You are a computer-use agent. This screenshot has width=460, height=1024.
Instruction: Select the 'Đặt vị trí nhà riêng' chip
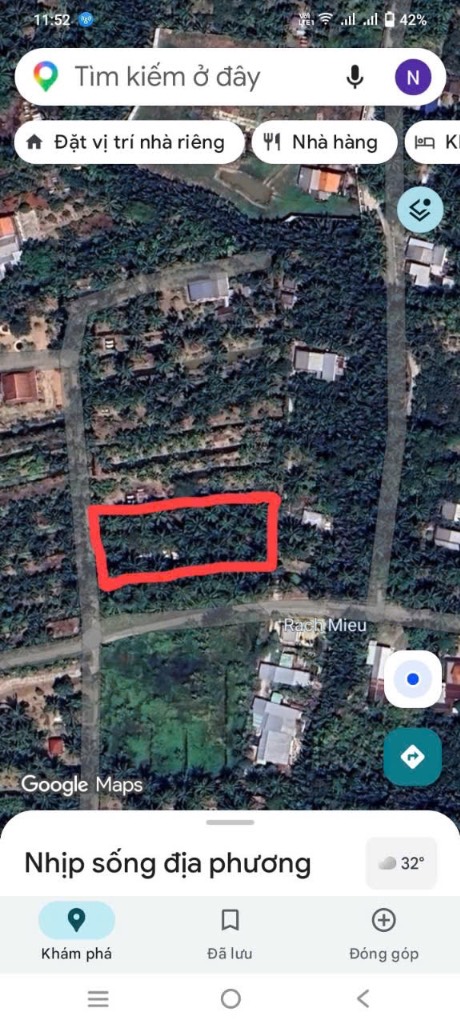(x=129, y=142)
